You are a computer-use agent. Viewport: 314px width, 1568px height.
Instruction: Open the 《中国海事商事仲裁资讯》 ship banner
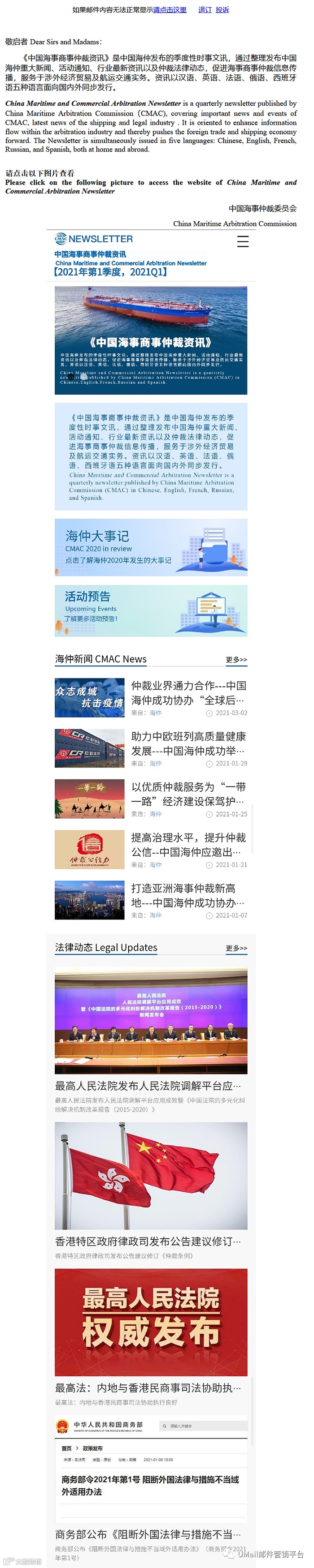pos(151,340)
